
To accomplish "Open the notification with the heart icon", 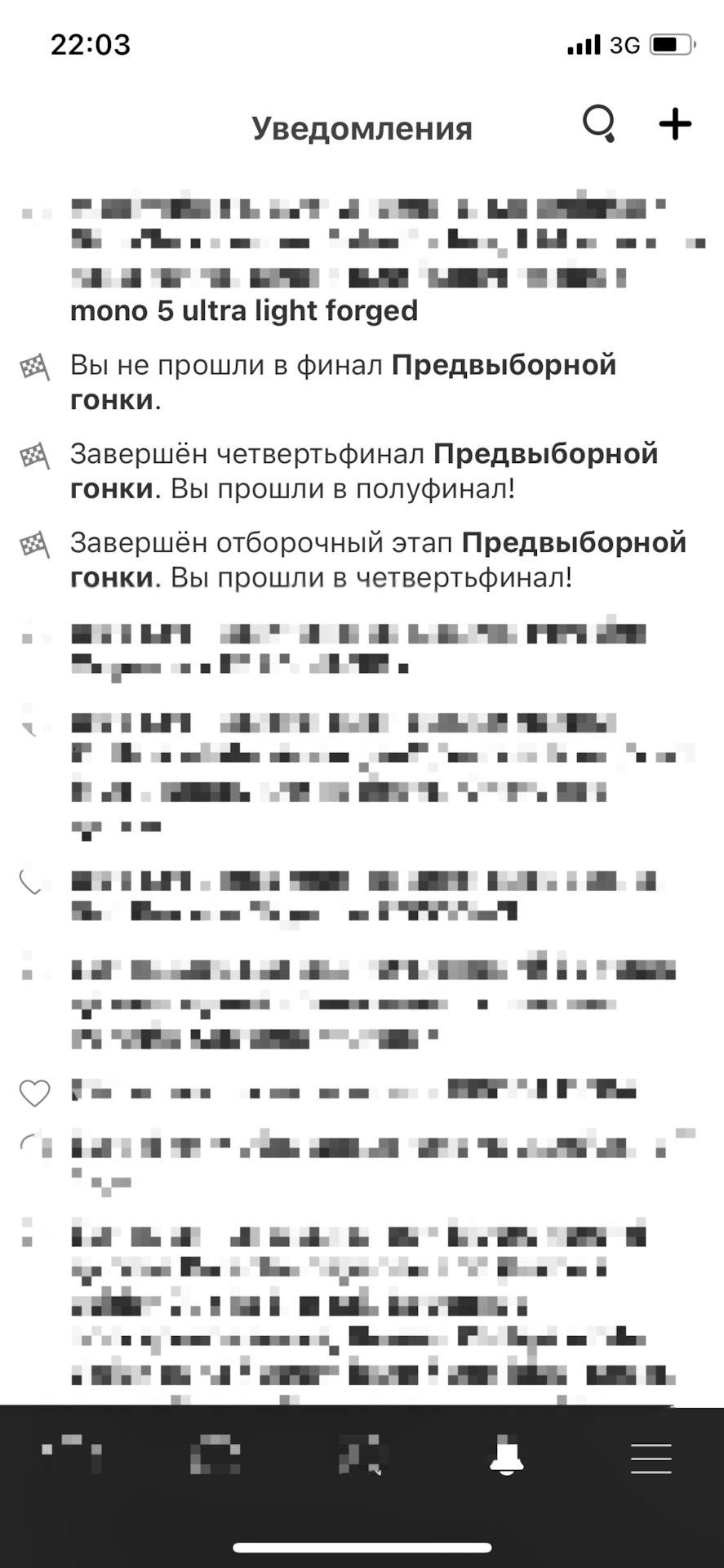I will coord(351,1091).
